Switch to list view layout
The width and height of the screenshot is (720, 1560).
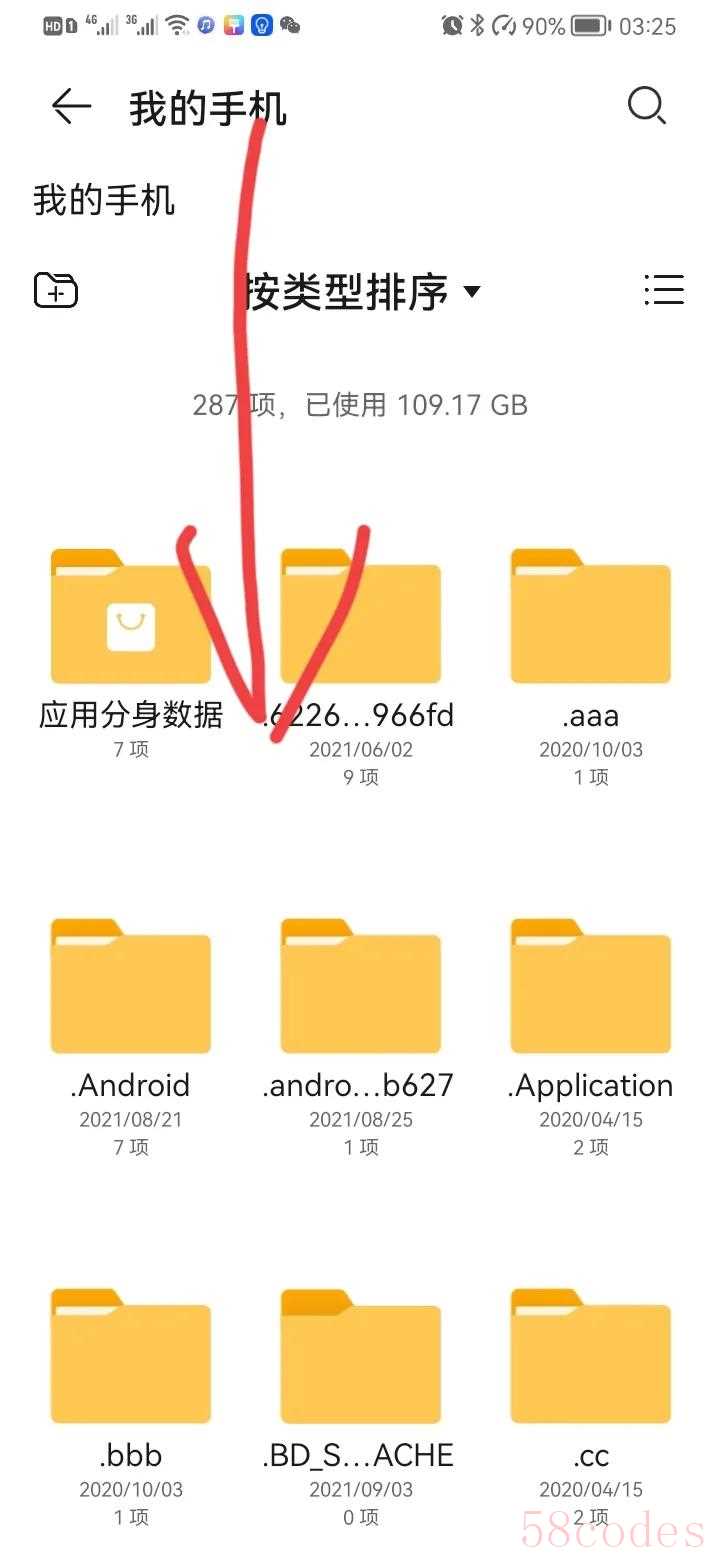pyautogui.click(x=664, y=290)
